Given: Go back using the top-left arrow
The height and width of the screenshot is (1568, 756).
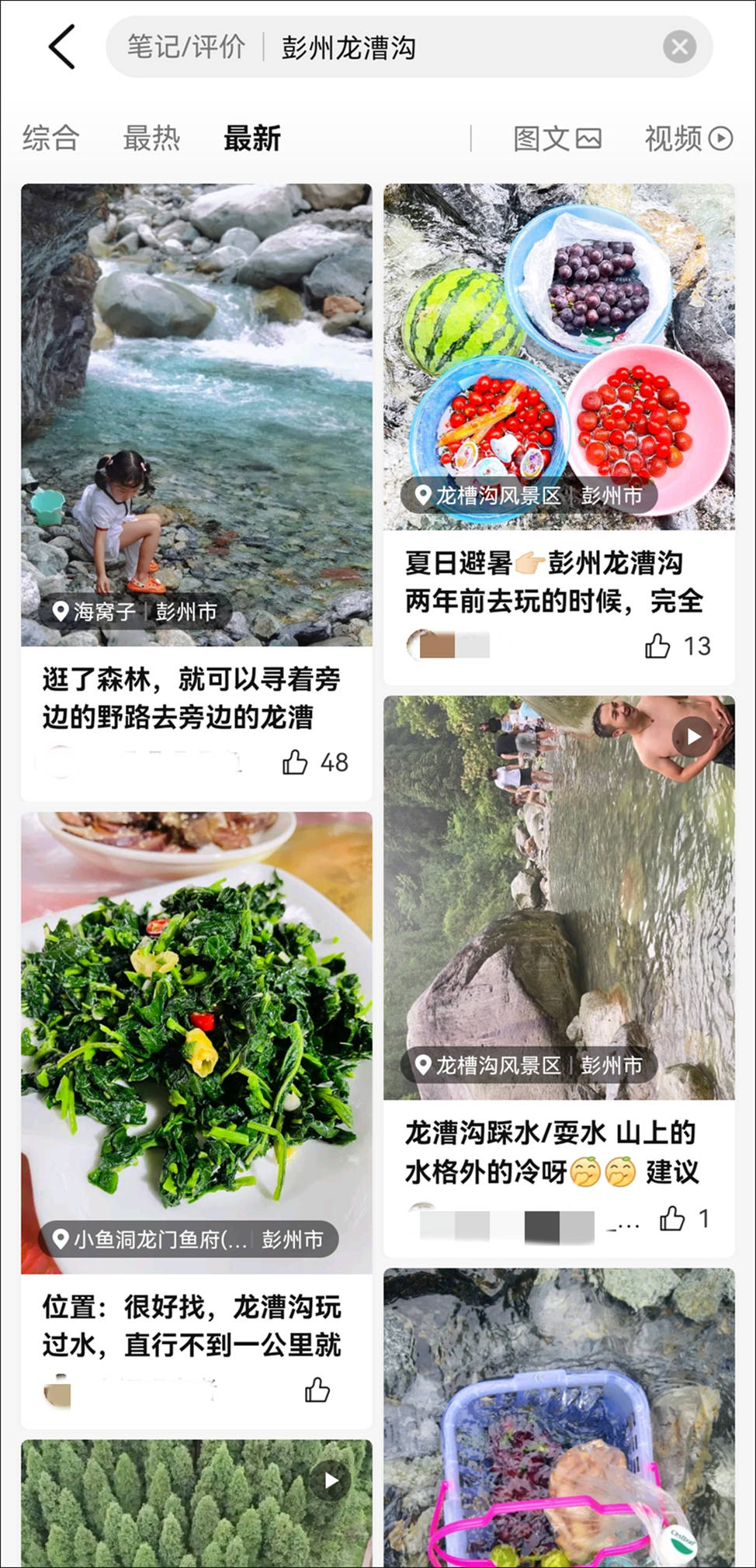Looking at the screenshot, I should [62, 47].
